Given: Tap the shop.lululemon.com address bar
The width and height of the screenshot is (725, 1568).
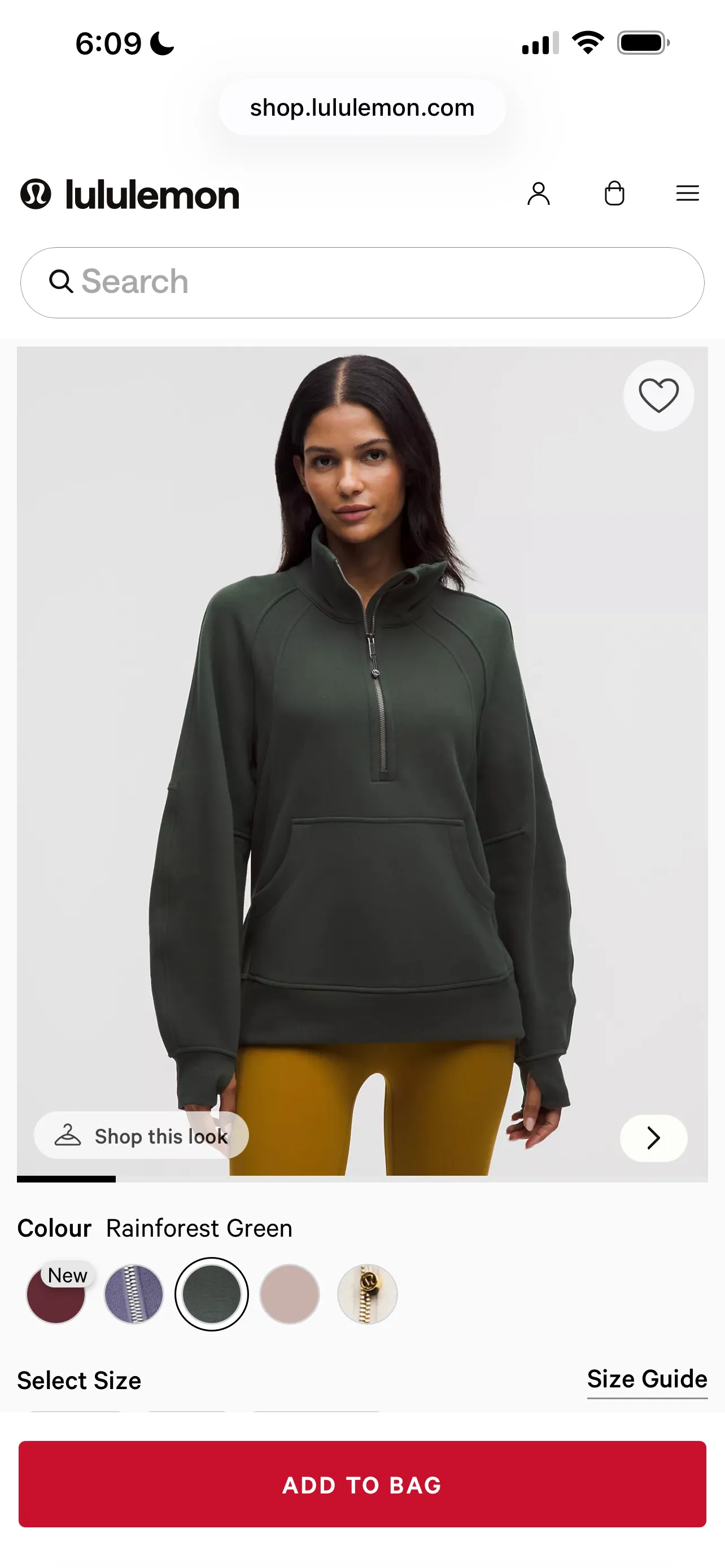Looking at the screenshot, I should click(x=362, y=108).
